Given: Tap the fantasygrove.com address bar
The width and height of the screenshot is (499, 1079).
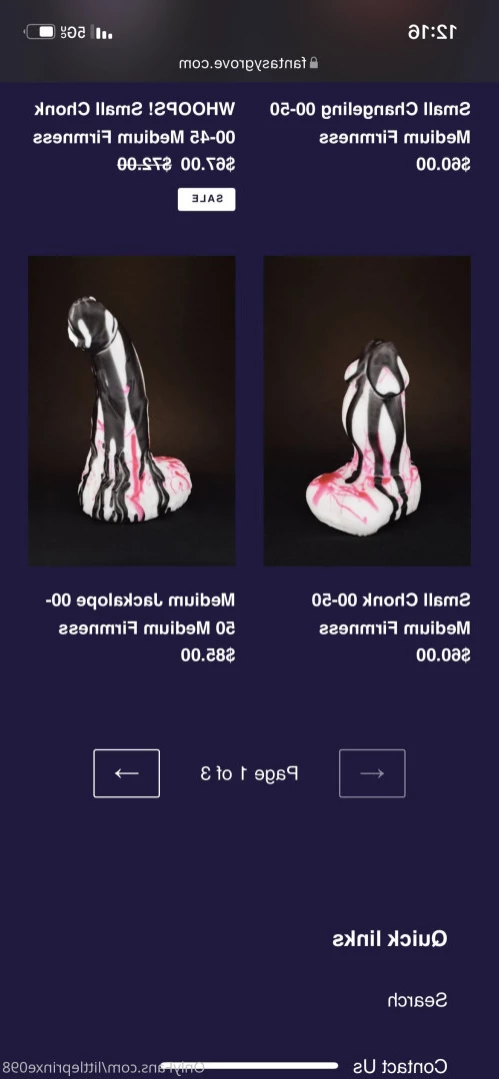Looking at the screenshot, I should [x=249, y=63].
